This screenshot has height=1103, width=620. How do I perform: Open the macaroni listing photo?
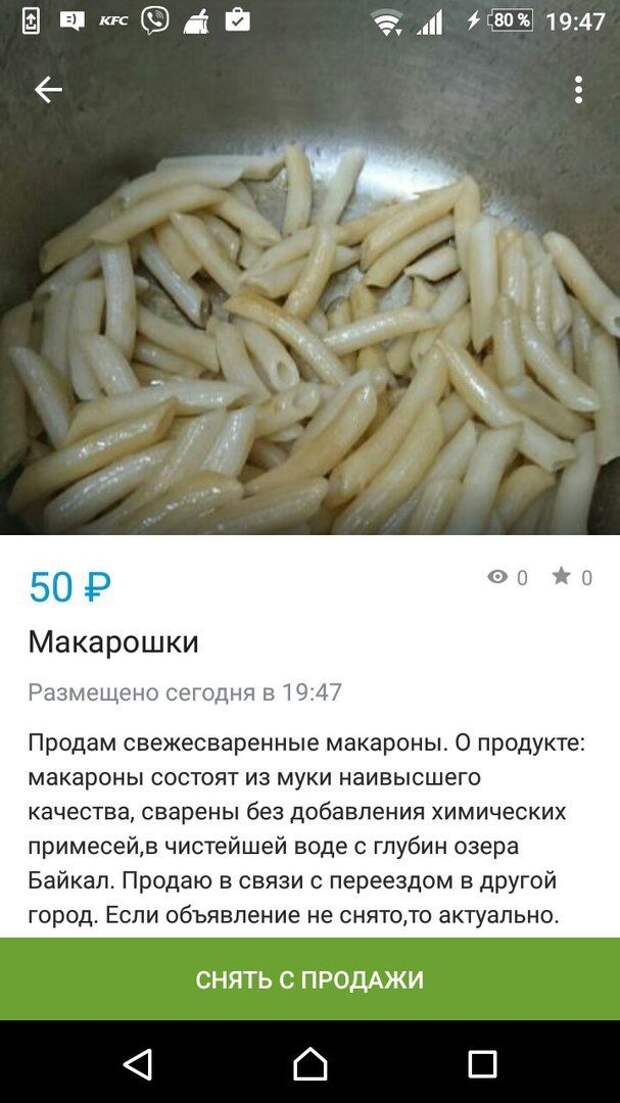pos(310,330)
